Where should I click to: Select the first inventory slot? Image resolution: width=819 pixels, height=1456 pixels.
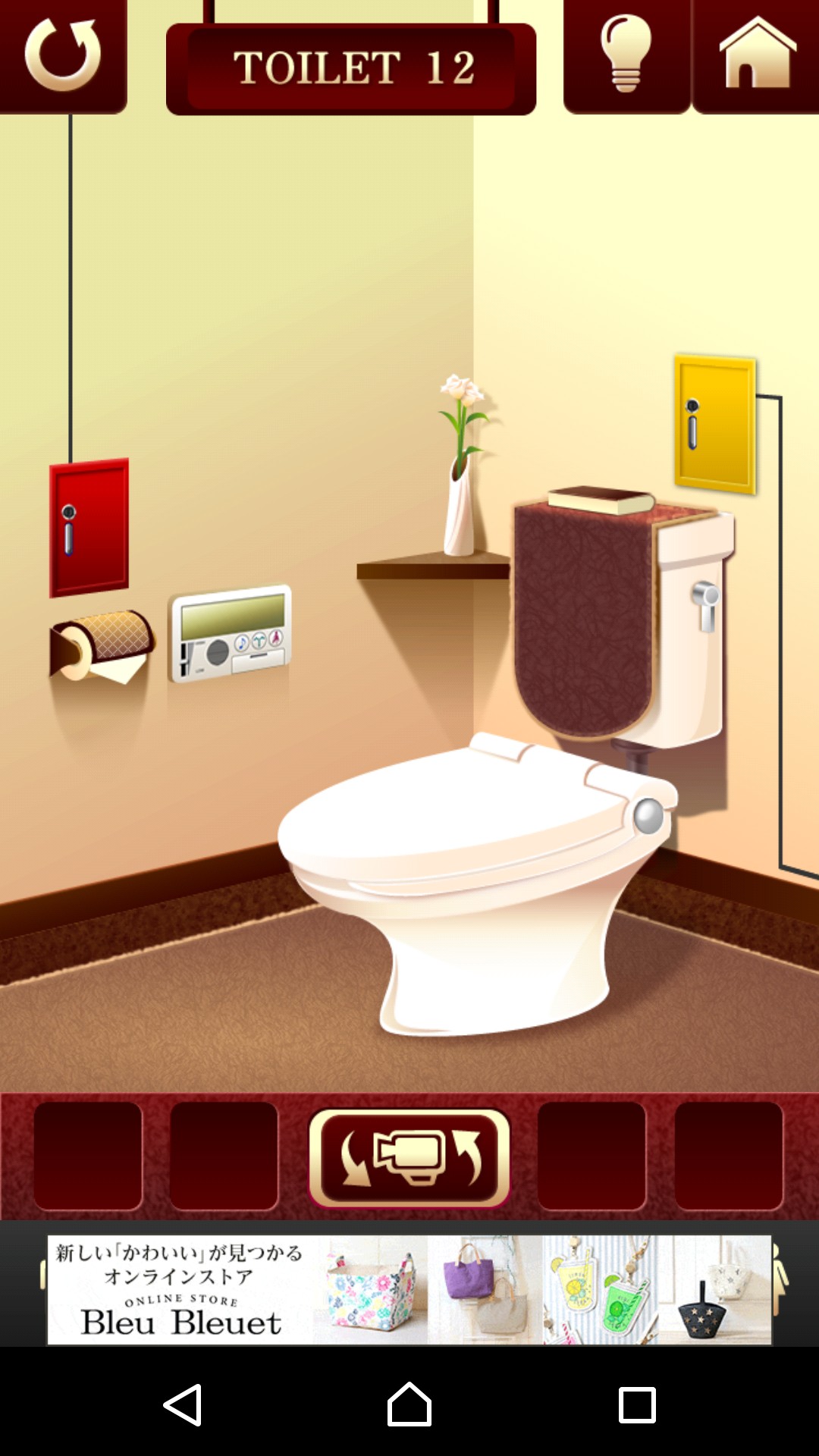pos(88,1156)
